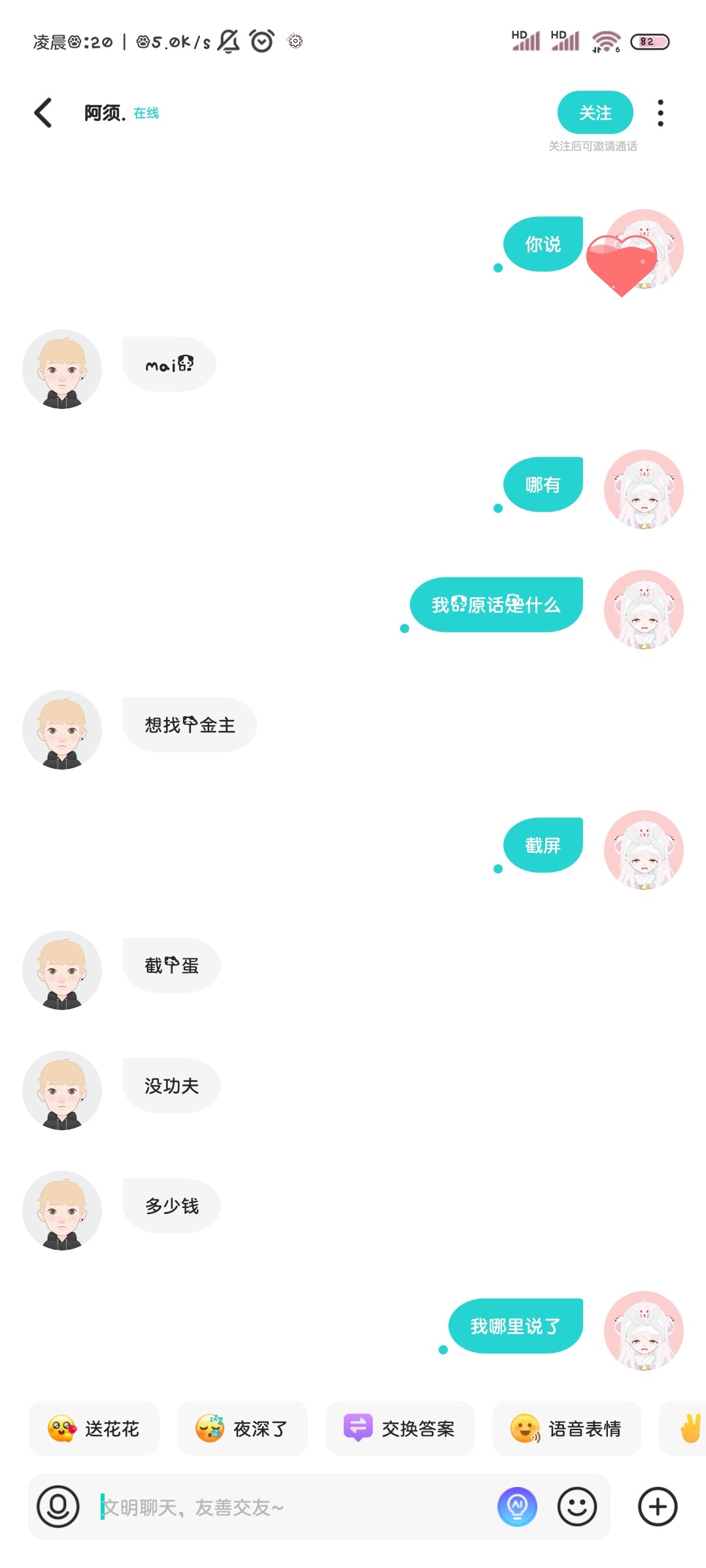This screenshot has width=706, height=1568.
Task: Open the three-dot overflow menu
Action: [660, 113]
